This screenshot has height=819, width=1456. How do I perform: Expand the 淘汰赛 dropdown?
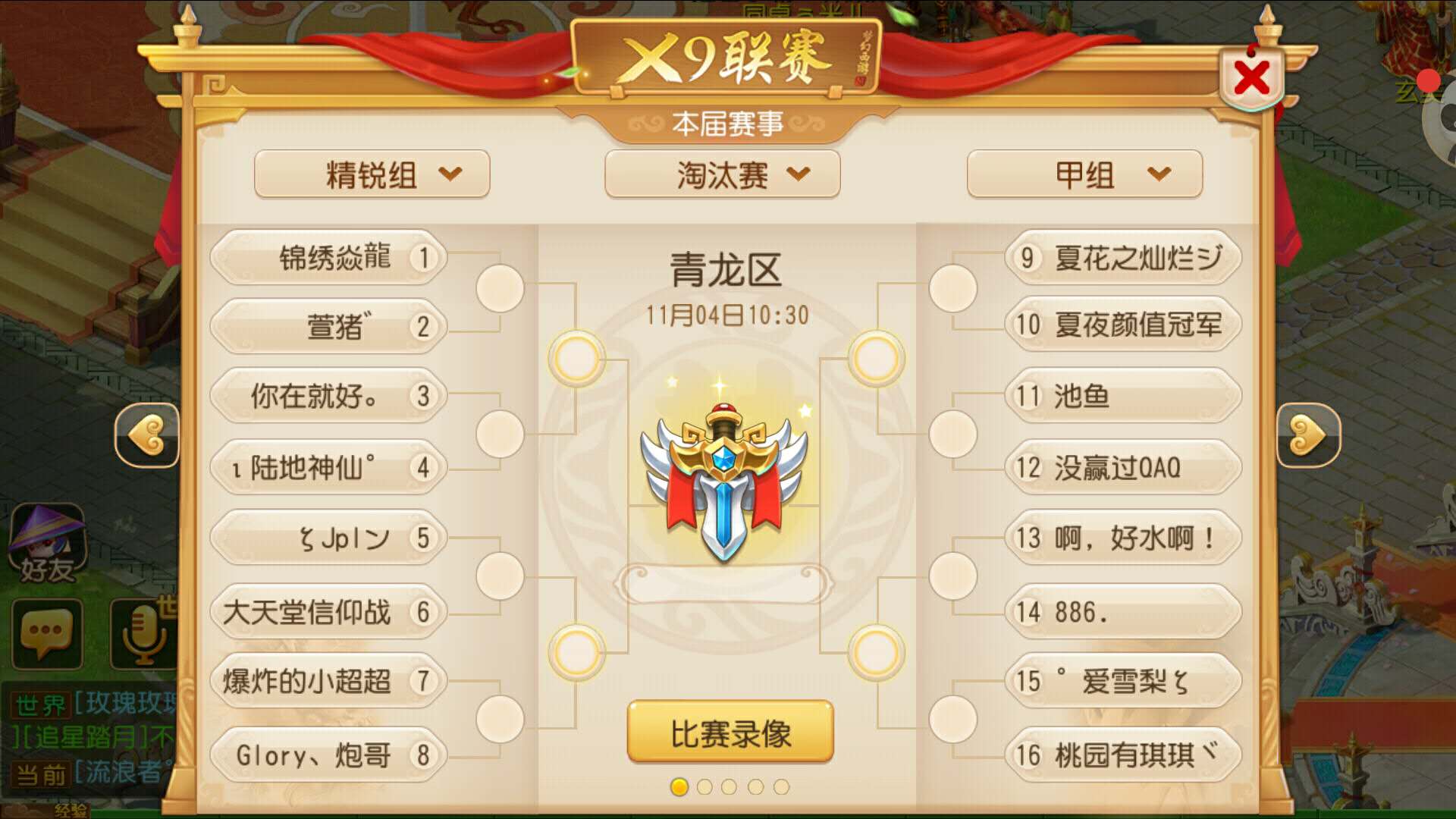[x=722, y=174]
